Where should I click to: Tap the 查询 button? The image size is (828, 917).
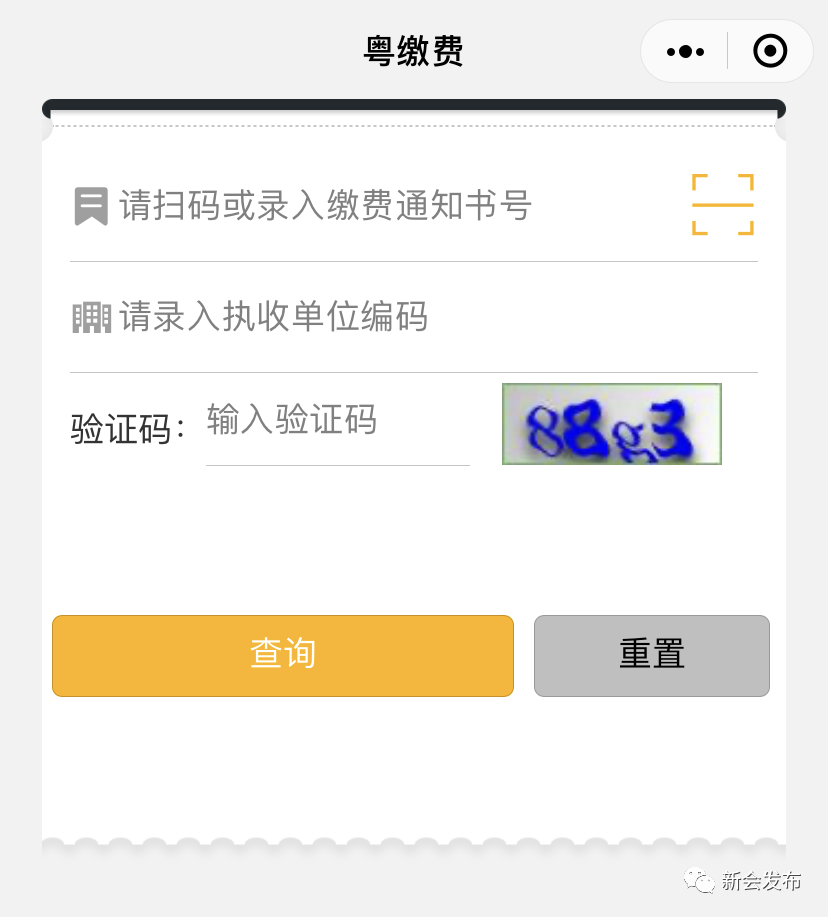(x=283, y=655)
